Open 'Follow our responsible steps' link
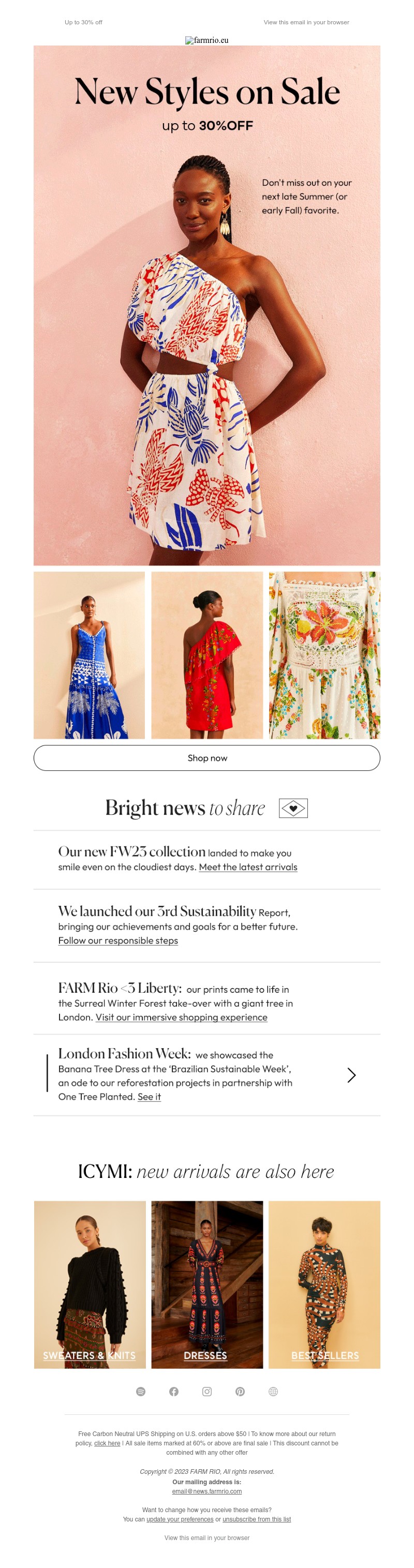This screenshot has width=414, height=1568. [118, 940]
